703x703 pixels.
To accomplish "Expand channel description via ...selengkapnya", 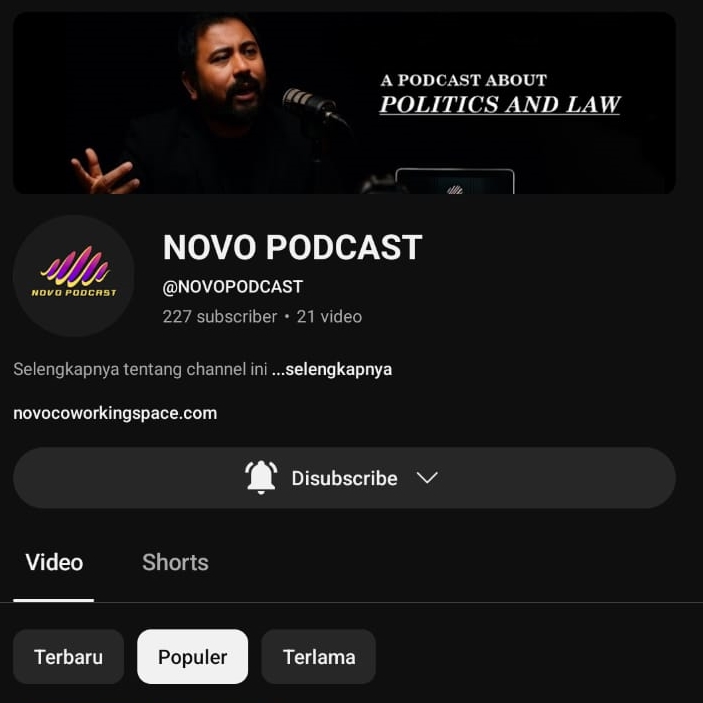I will 332,369.
